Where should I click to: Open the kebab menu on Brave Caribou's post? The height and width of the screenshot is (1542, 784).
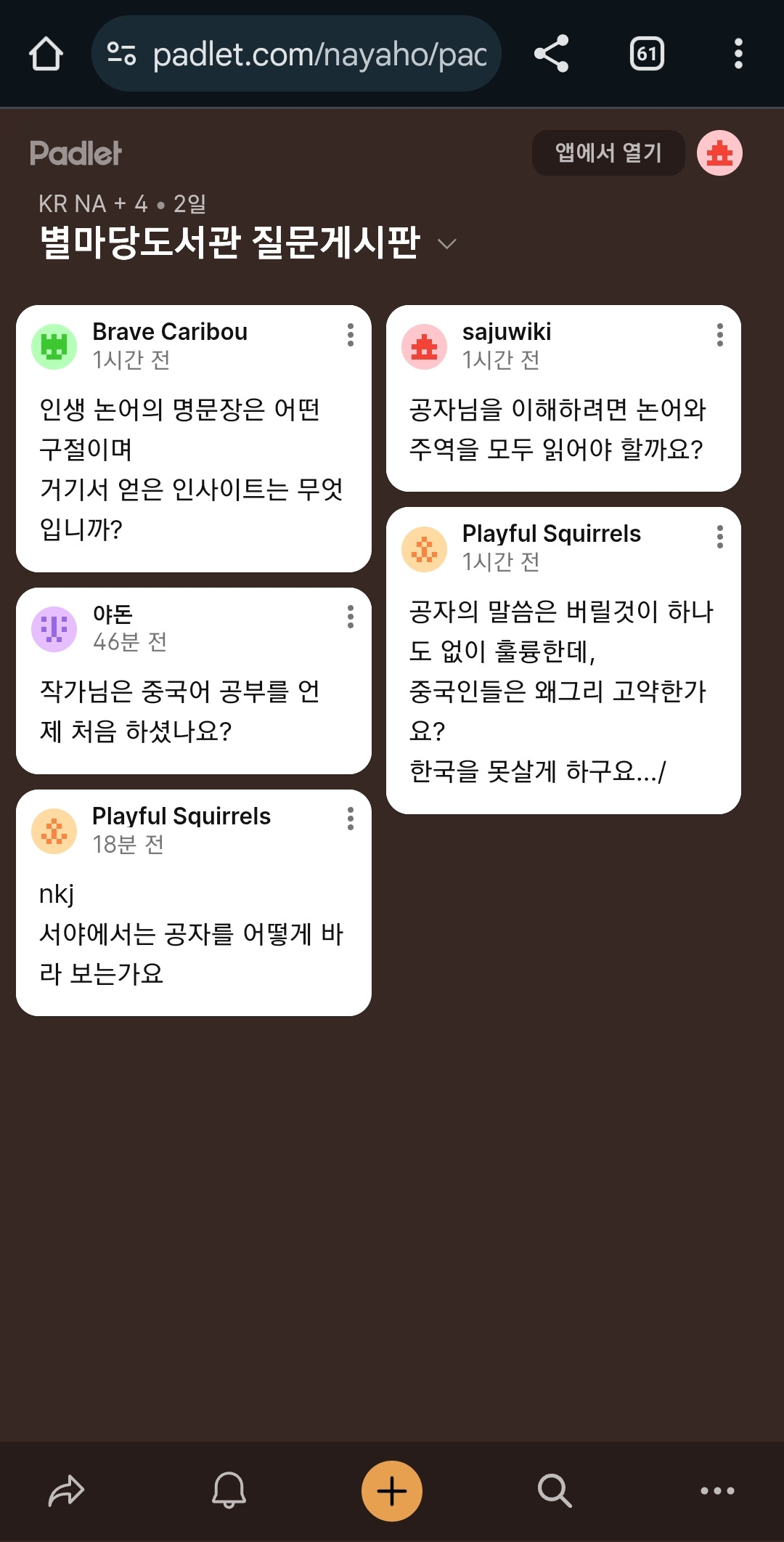point(351,336)
